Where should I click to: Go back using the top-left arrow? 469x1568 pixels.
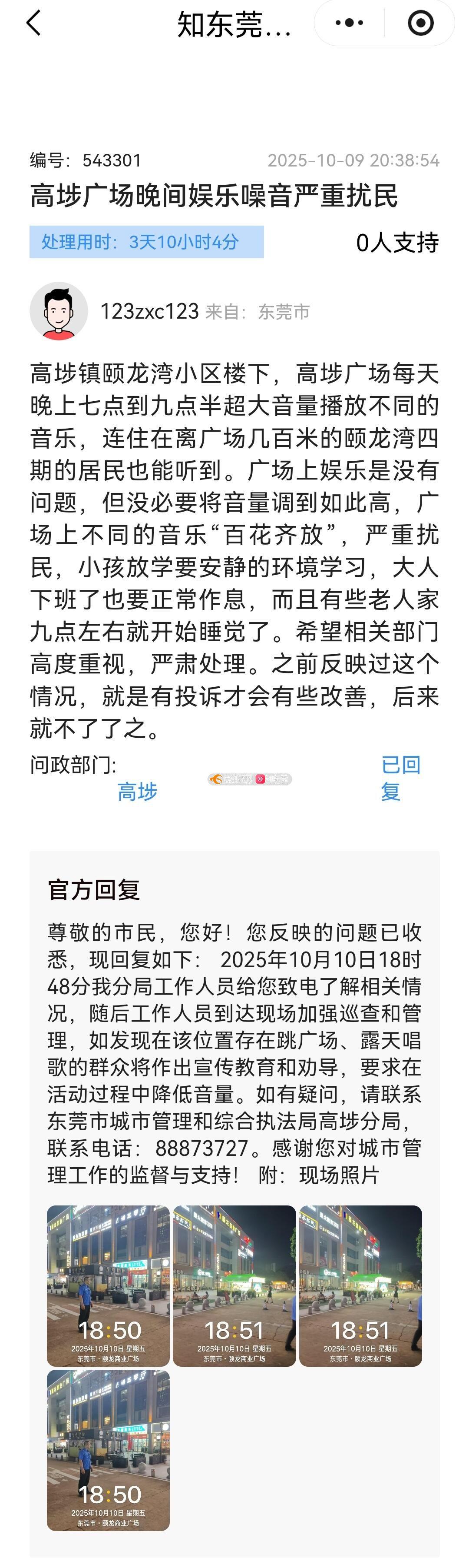pyautogui.click(x=33, y=24)
